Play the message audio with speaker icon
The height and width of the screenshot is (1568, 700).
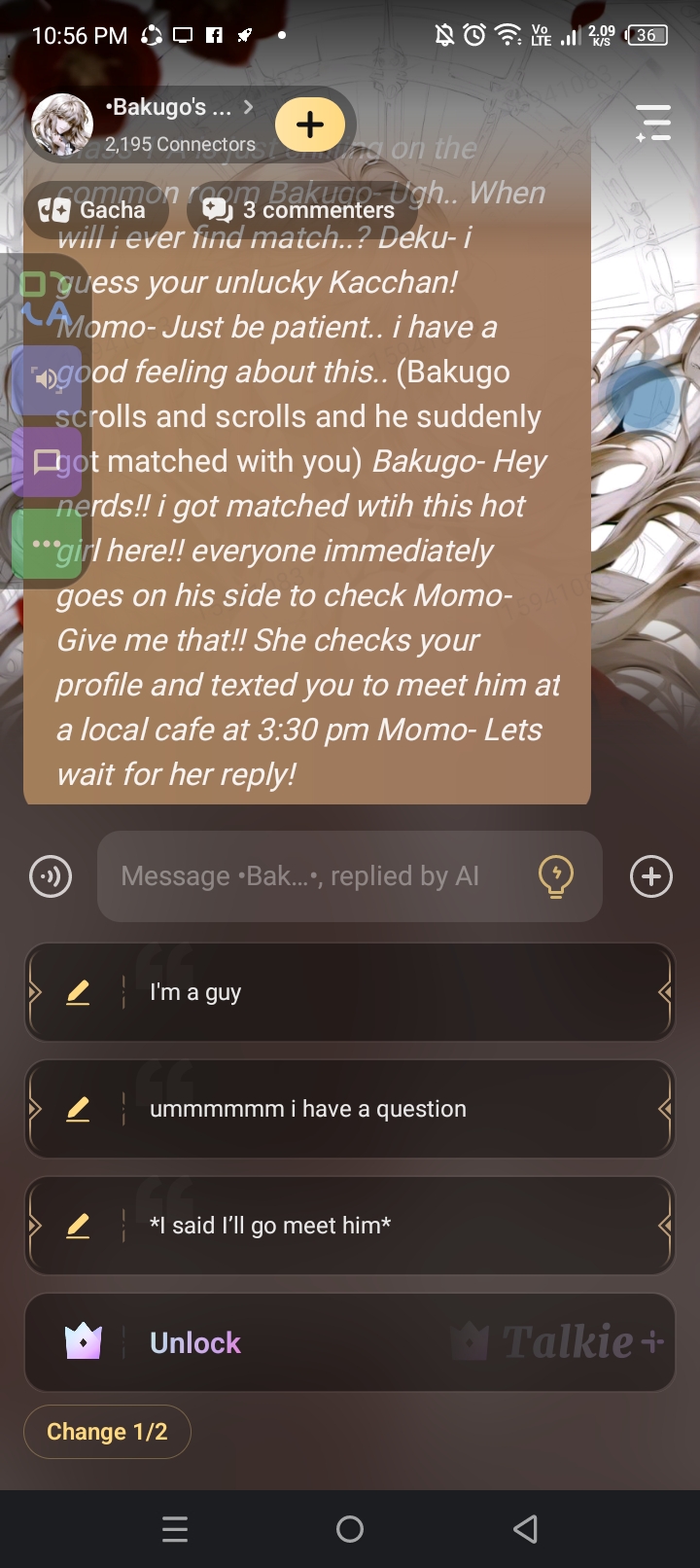[x=45, y=379]
